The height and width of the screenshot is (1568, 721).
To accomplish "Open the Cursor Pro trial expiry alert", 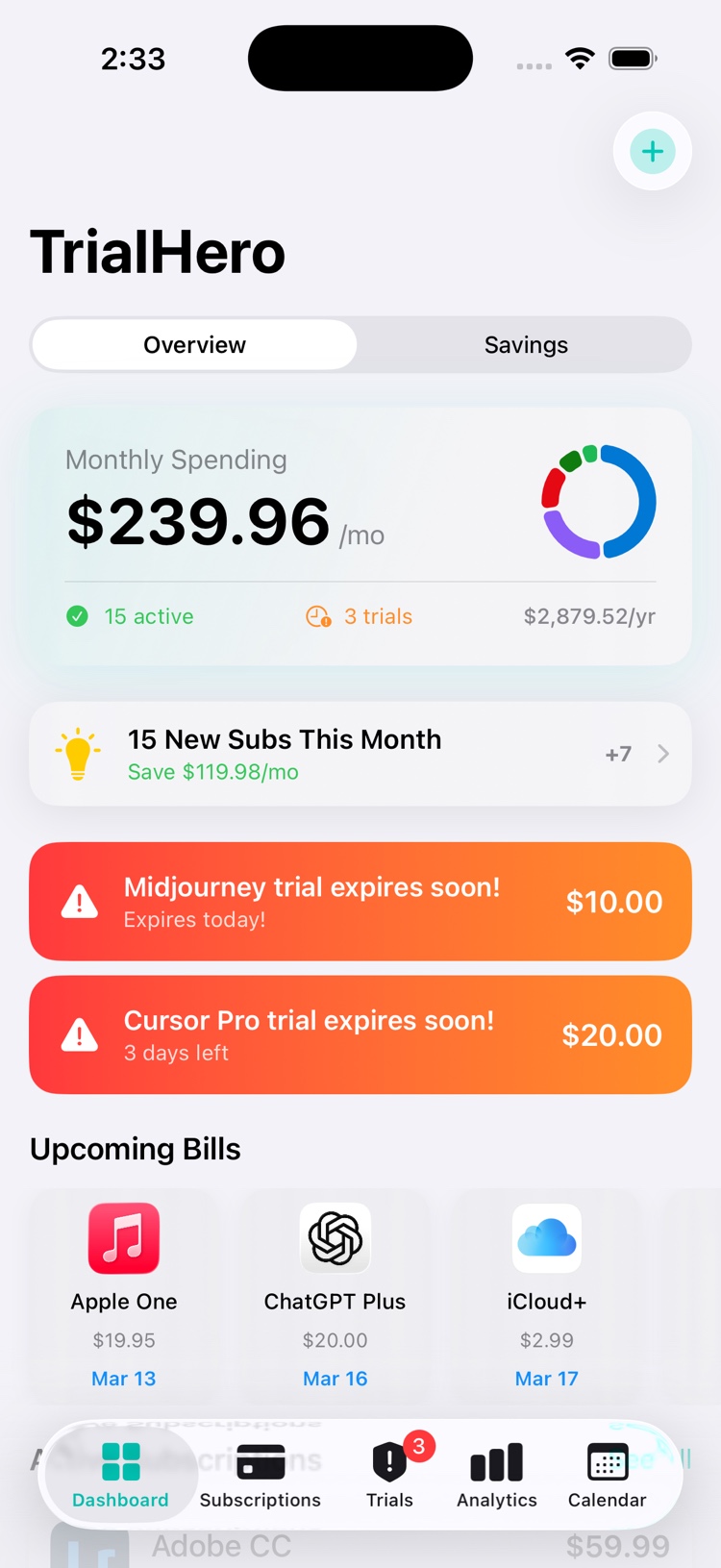I will [x=360, y=1035].
